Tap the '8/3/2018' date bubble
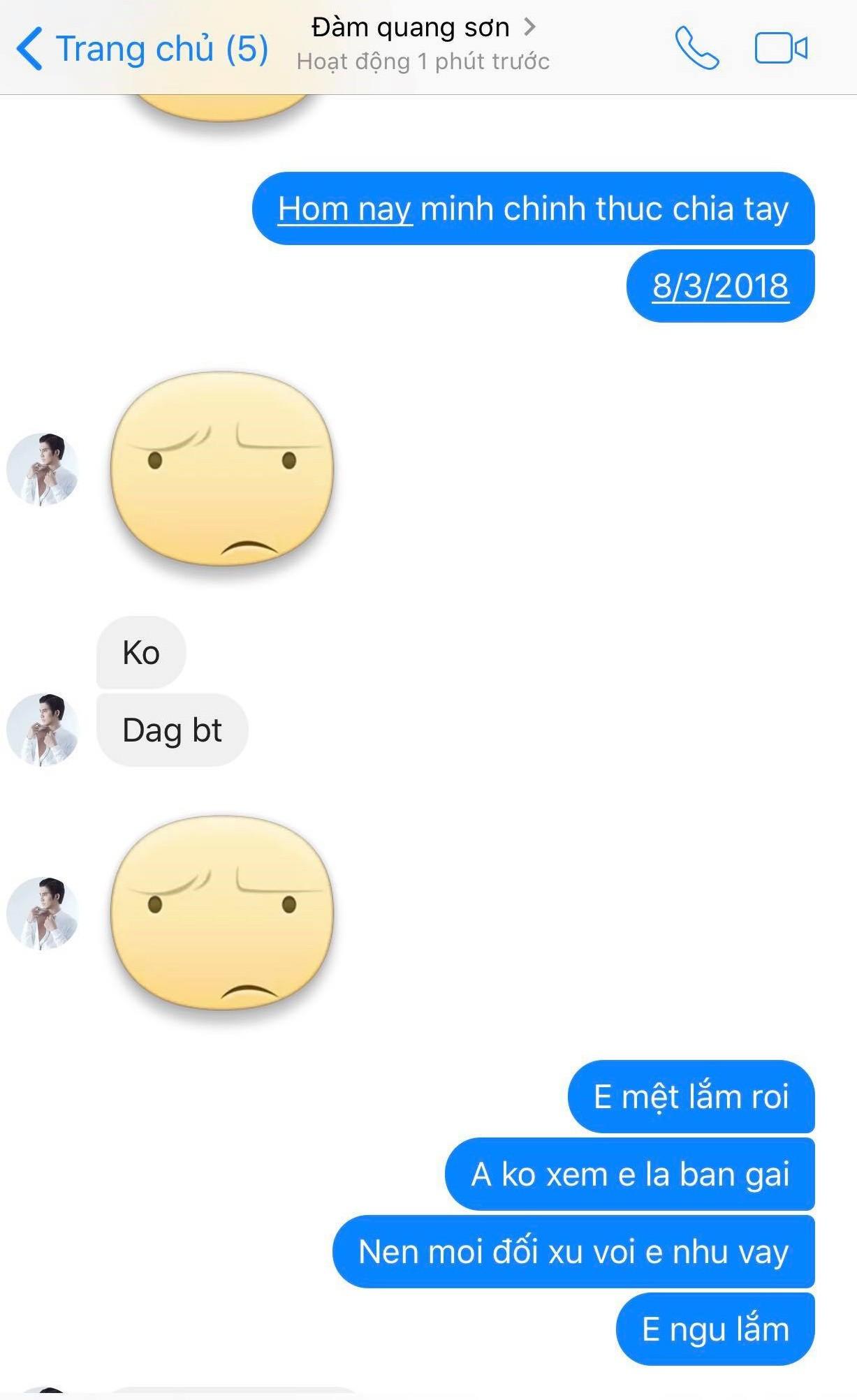 720,285
